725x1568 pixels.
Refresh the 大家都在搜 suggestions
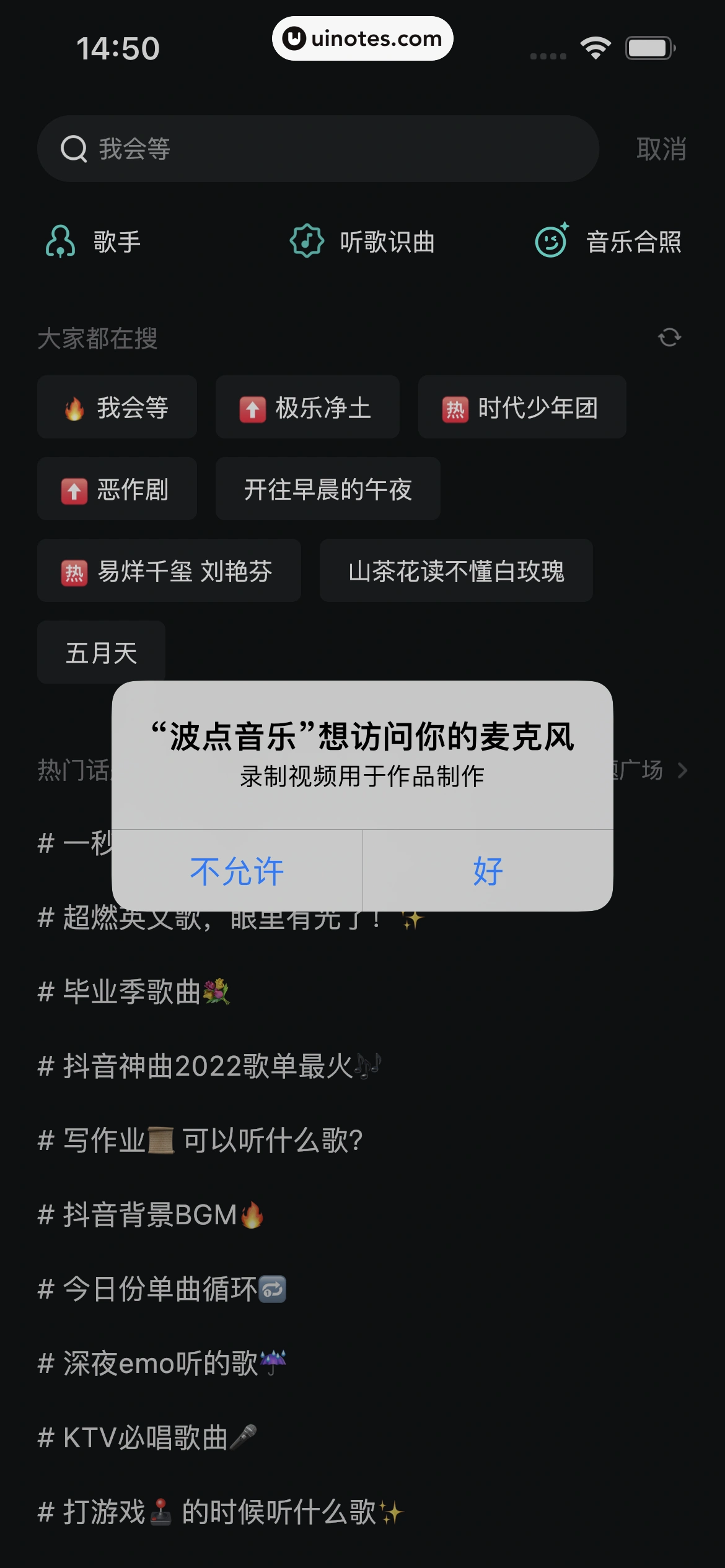(669, 338)
